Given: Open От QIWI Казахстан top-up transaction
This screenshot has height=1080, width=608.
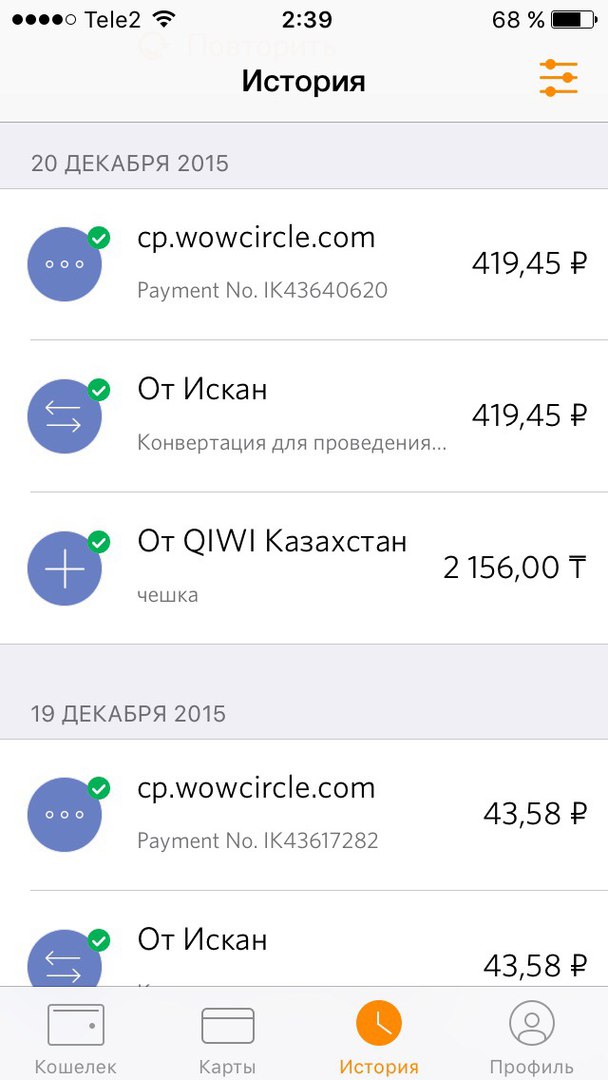Looking at the screenshot, I should [304, 568].
